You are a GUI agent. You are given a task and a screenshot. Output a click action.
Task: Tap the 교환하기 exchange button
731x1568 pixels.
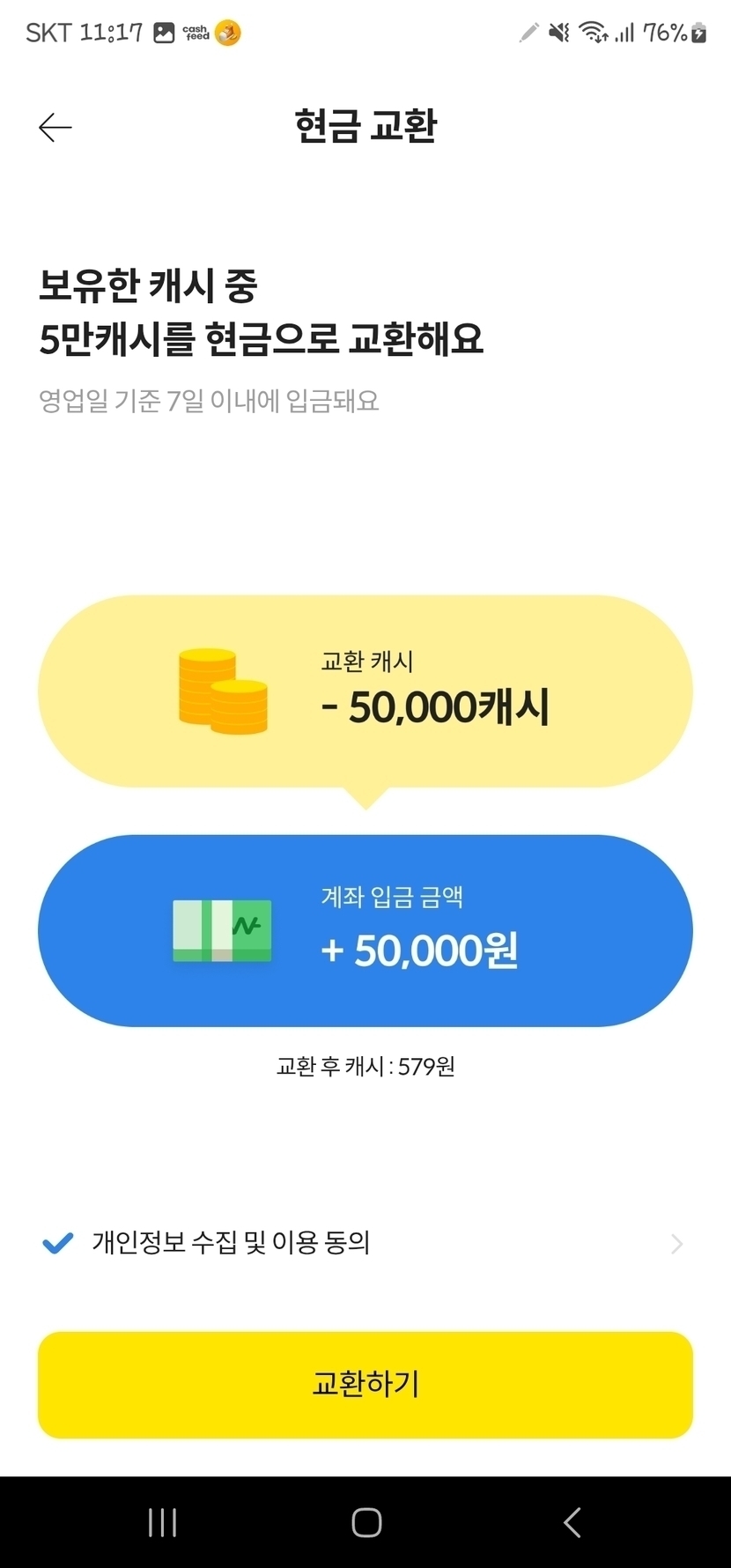(365, 1385)
